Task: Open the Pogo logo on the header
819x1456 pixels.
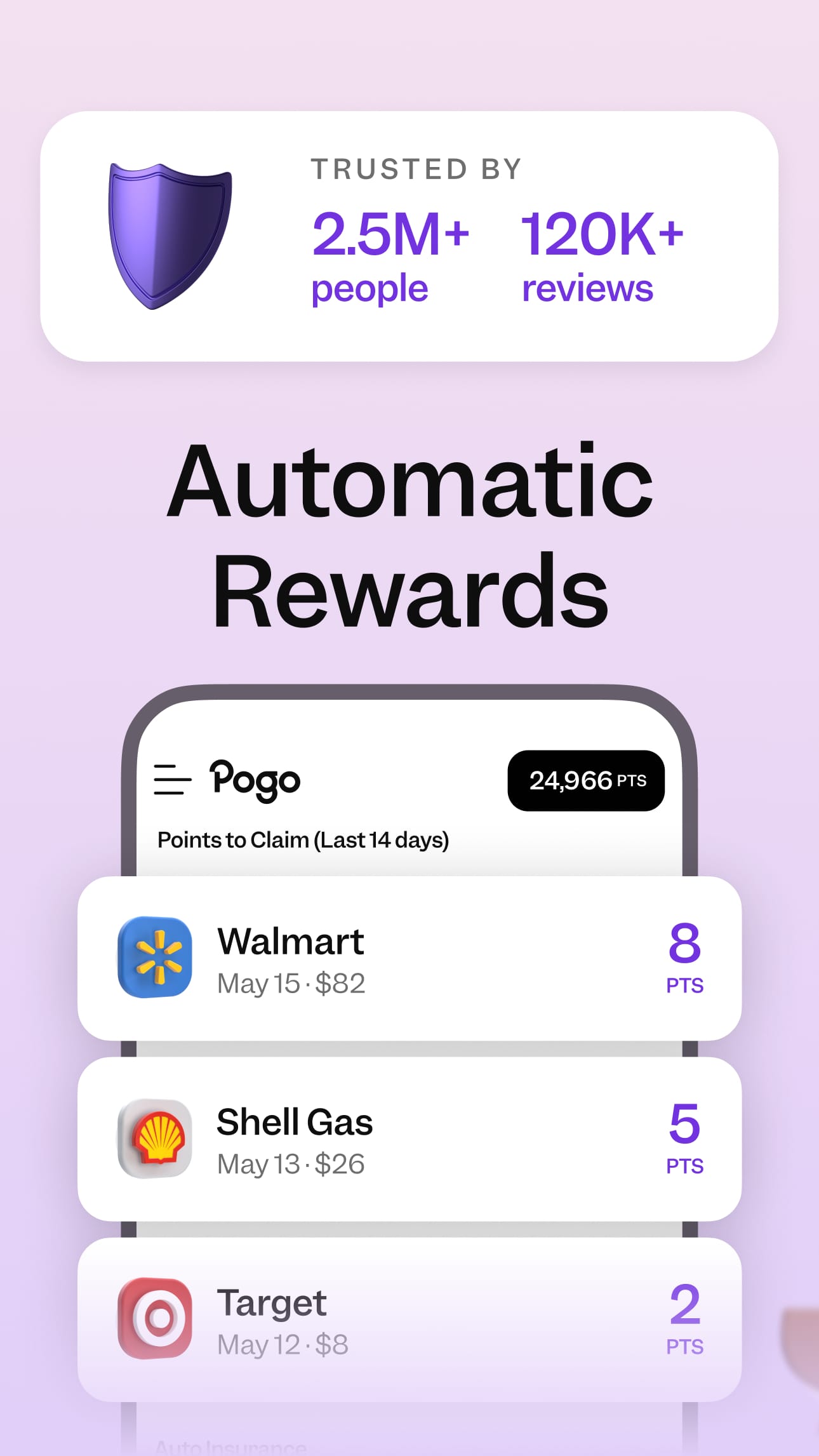Action: coord(253,780)
